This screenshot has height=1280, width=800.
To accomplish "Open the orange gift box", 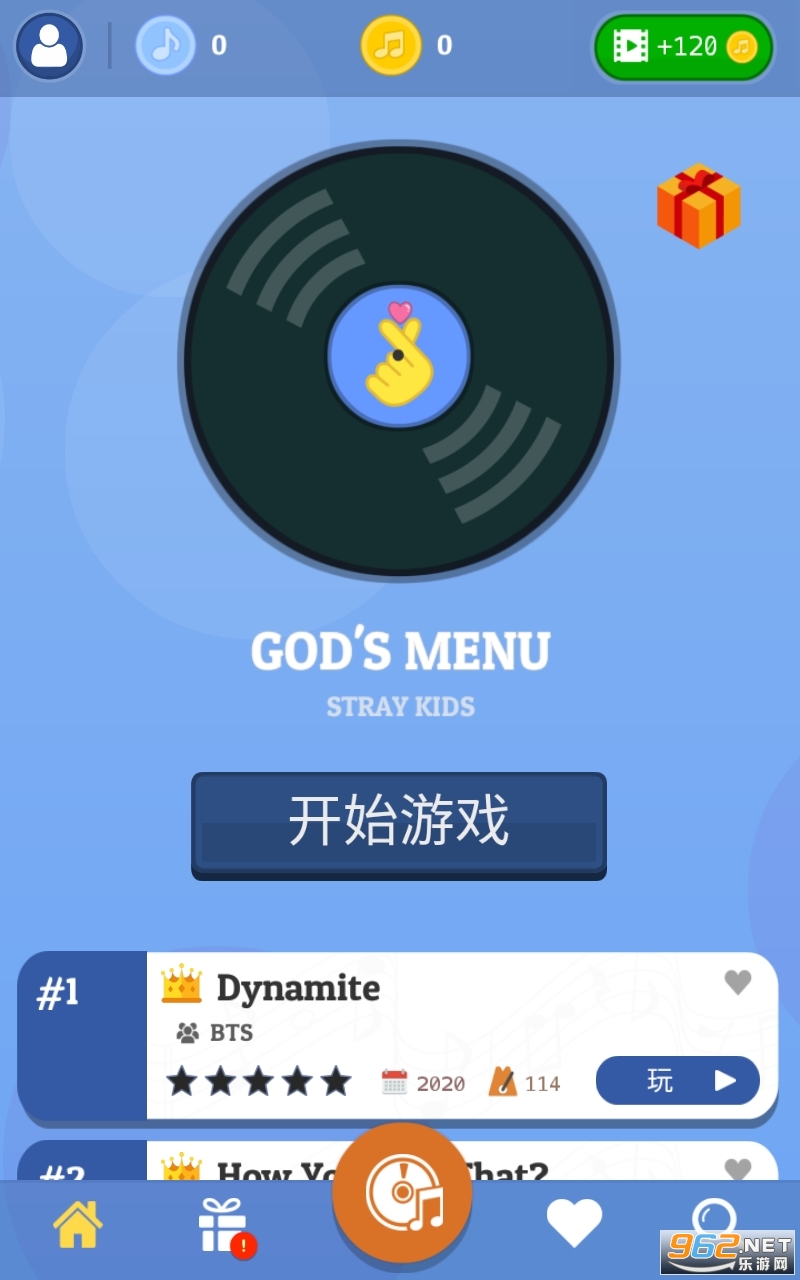I will click(699, 205).
